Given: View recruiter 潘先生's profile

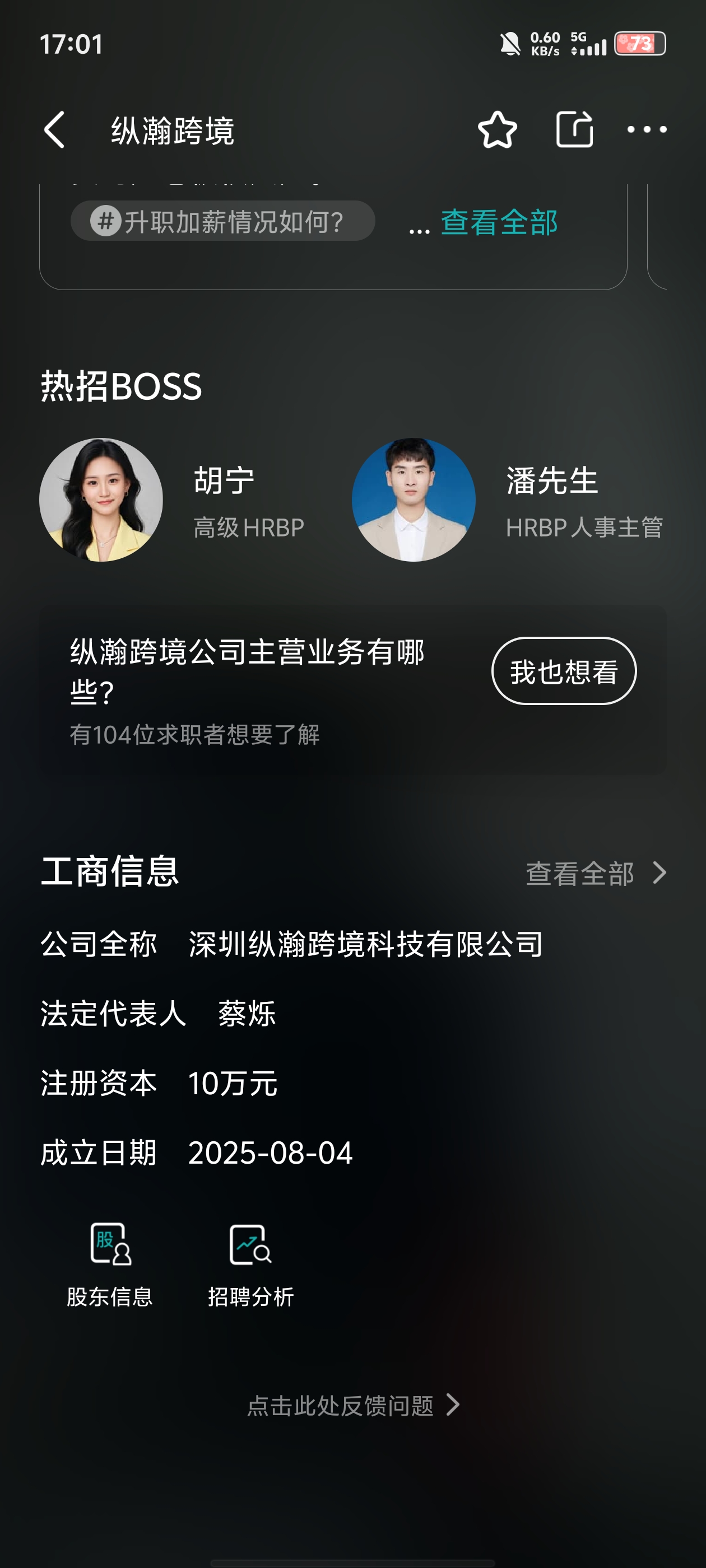Looking at the screenshot, I should click(414, 500).
